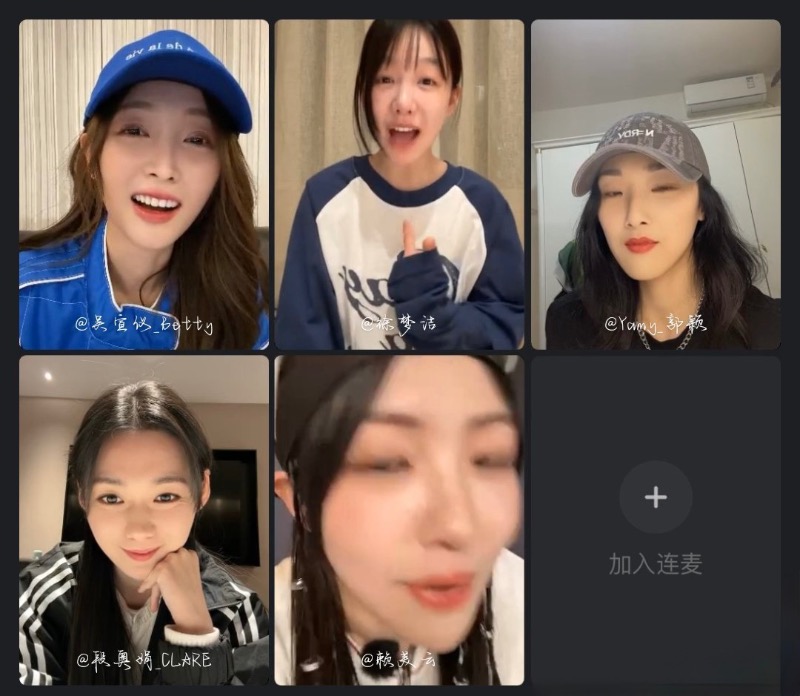The height and width of the screenshot is (696, 800).
Task: Open the video tile labeled Yamy_郭颖
Action: coord(655,185)
